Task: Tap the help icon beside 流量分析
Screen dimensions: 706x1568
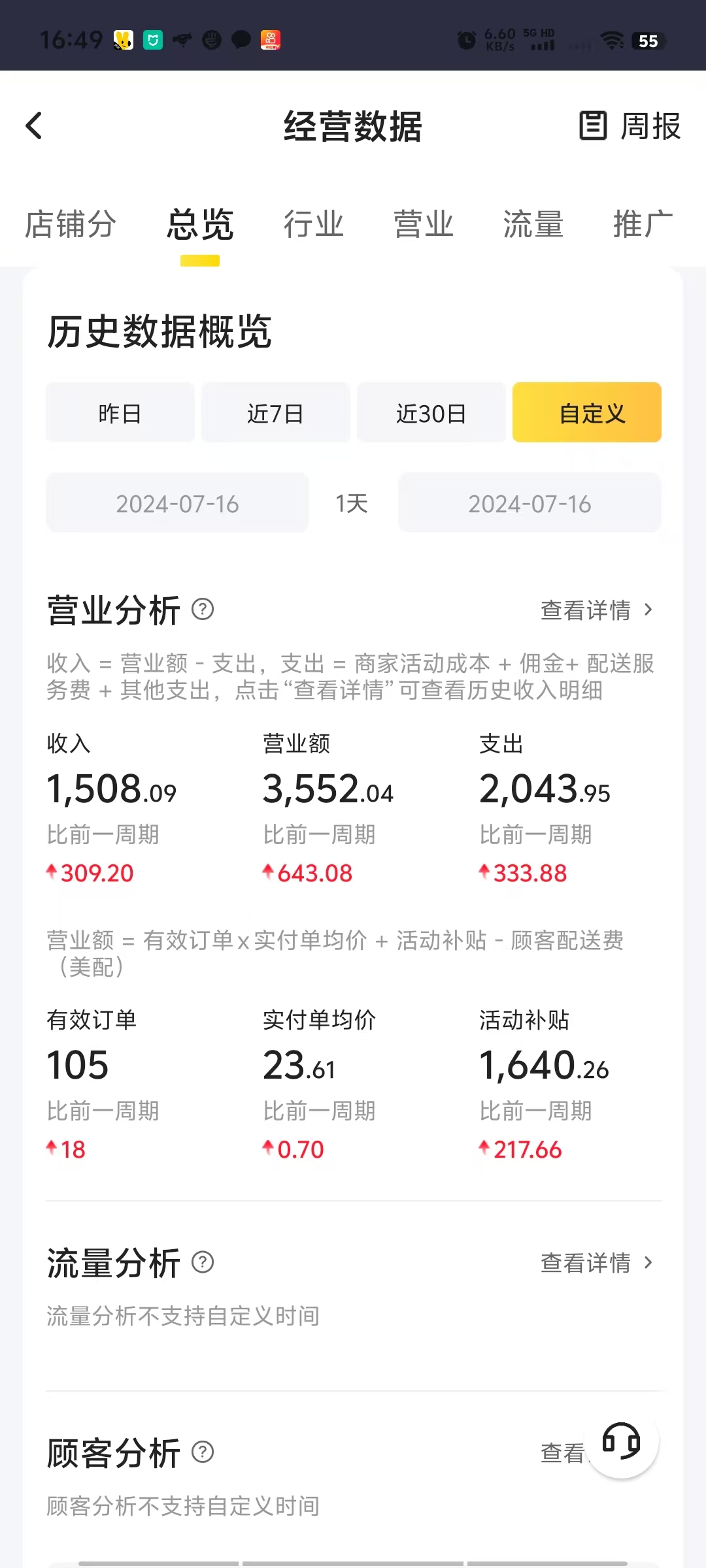Action: pyautogui.click(x=203, y=1262)
